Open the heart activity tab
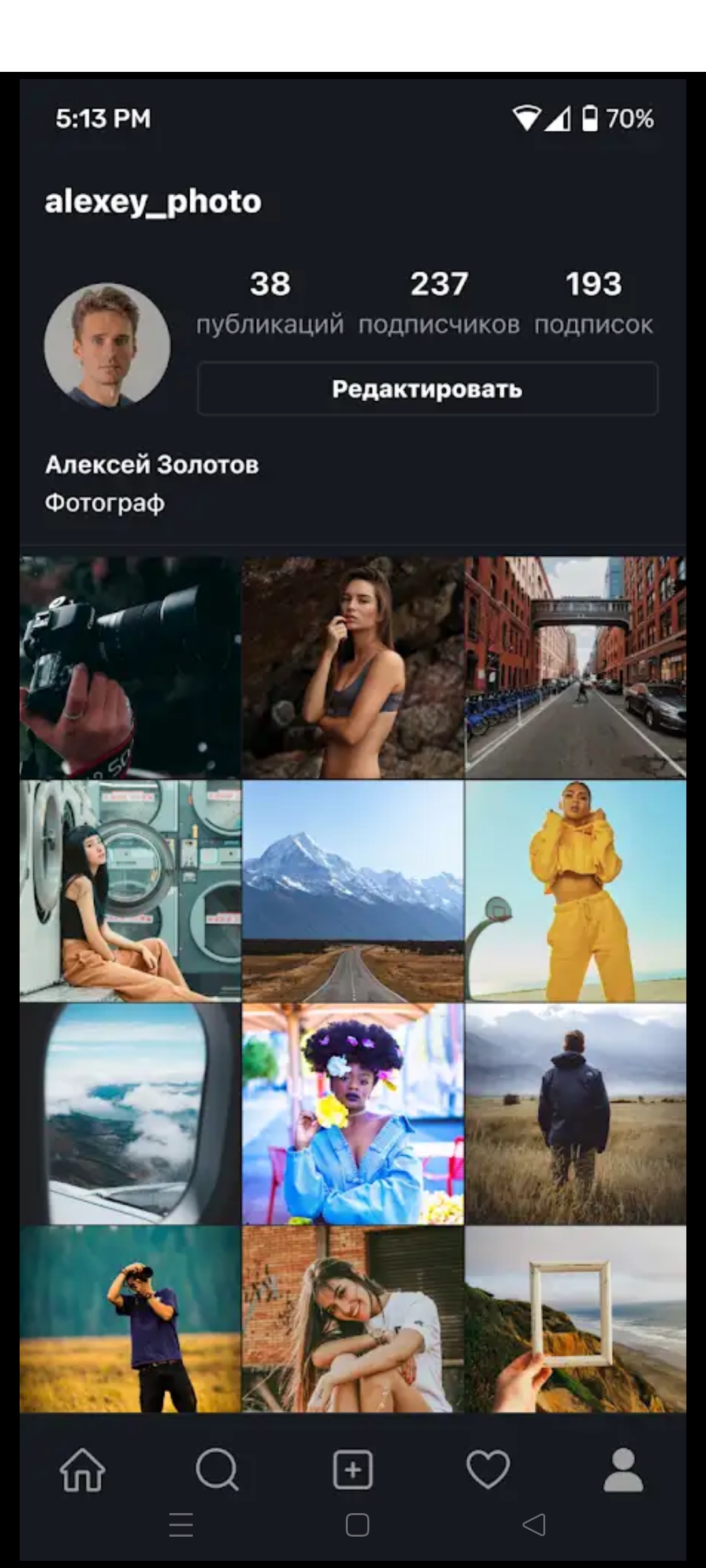This screenshot has width=706, height=1568. pos(488,1470)
